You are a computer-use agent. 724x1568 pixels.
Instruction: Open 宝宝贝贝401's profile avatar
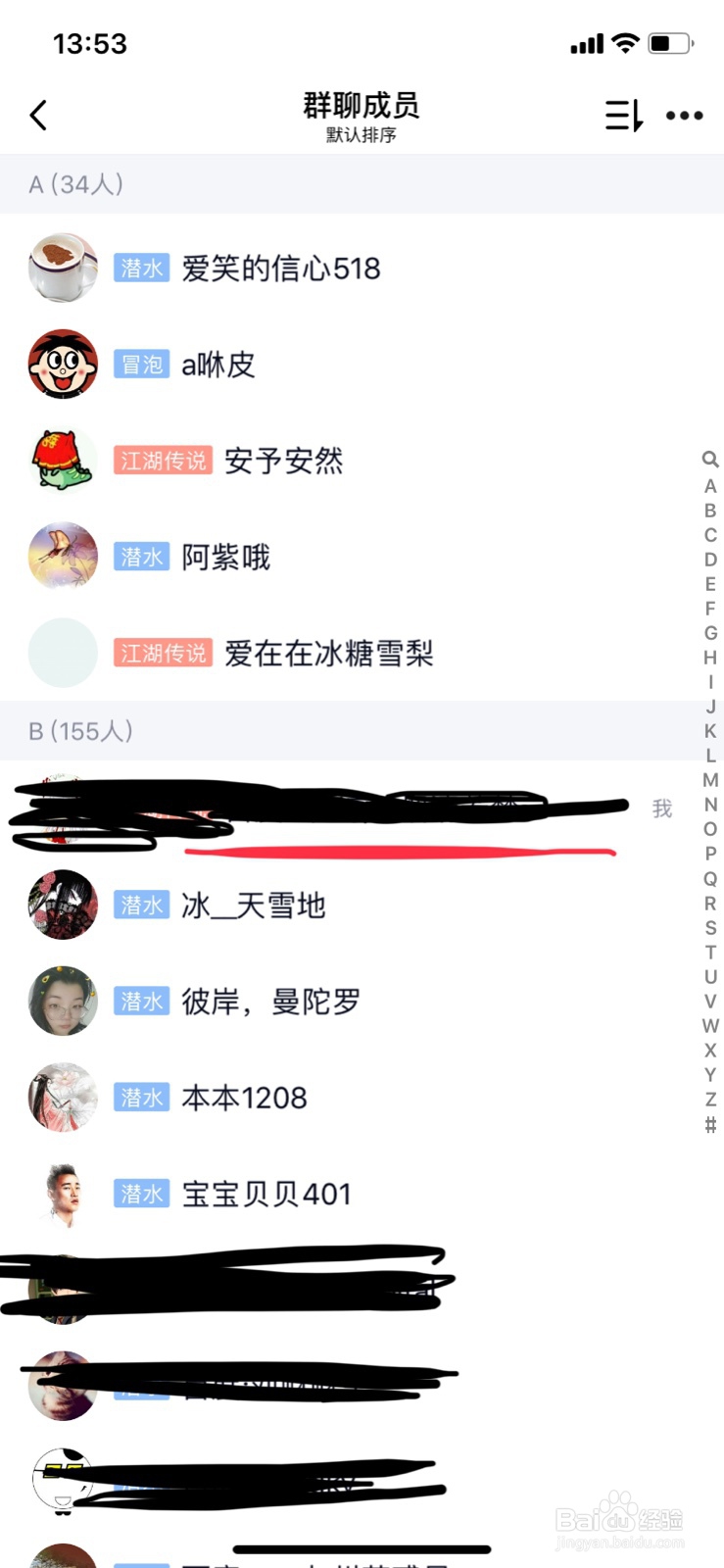62,1194
